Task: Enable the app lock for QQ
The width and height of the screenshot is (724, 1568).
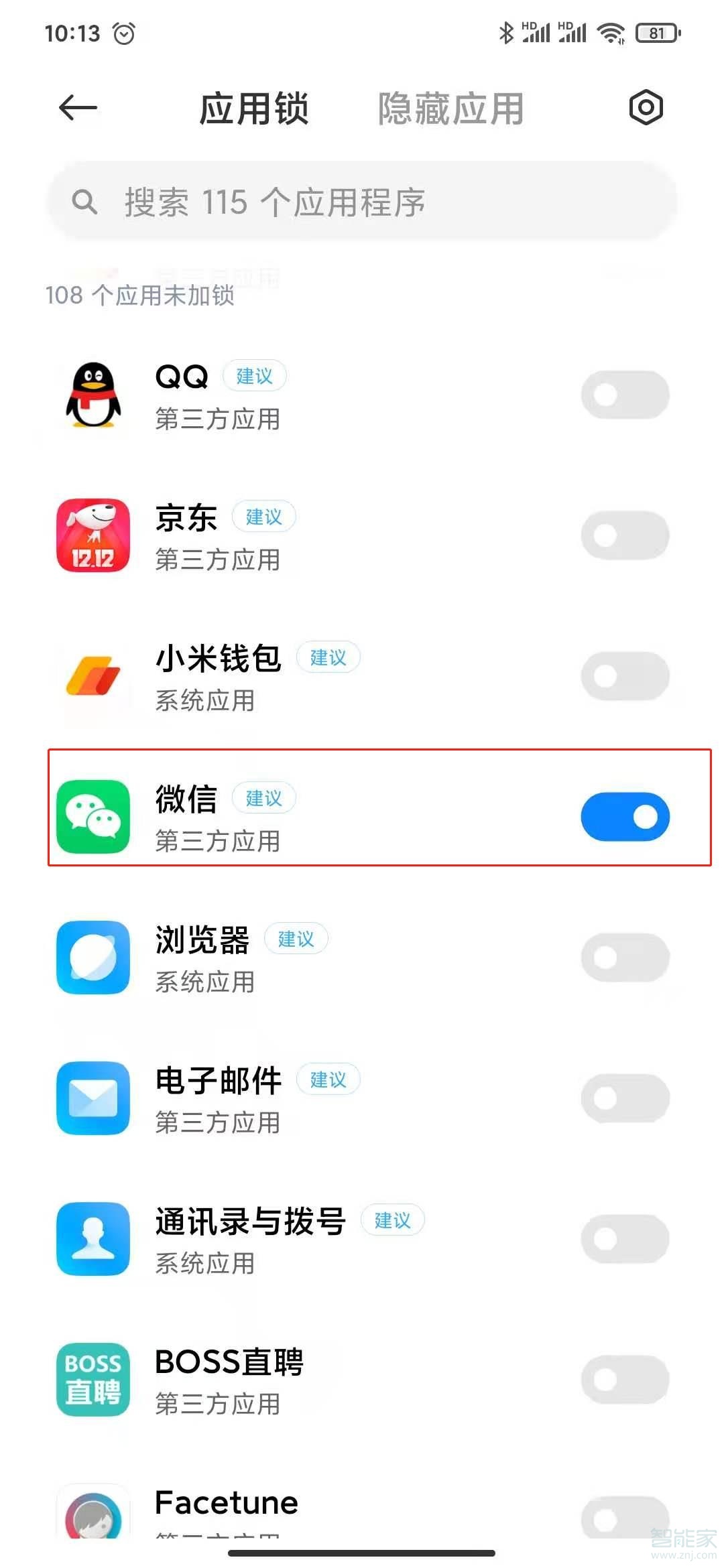Action: (x=624, y=395)
